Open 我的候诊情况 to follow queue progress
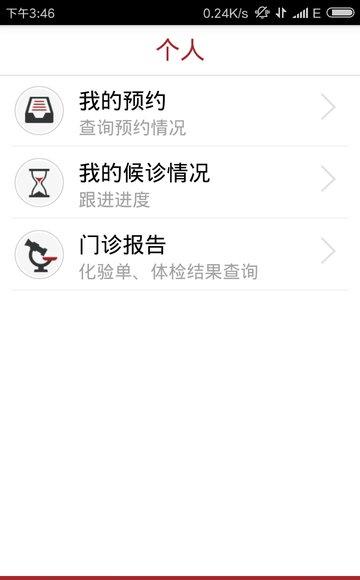Viewport: 360px width, 580px height. 180,182
